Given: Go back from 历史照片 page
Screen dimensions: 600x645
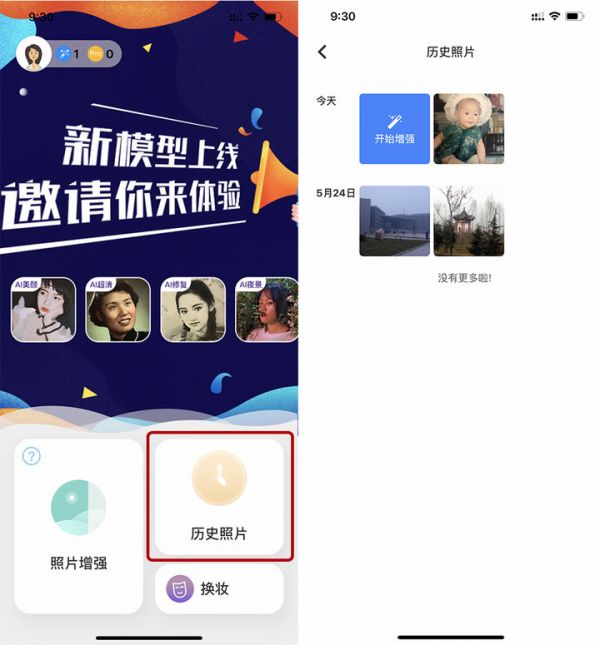Looking at the screenshot, I should point(322,52).
